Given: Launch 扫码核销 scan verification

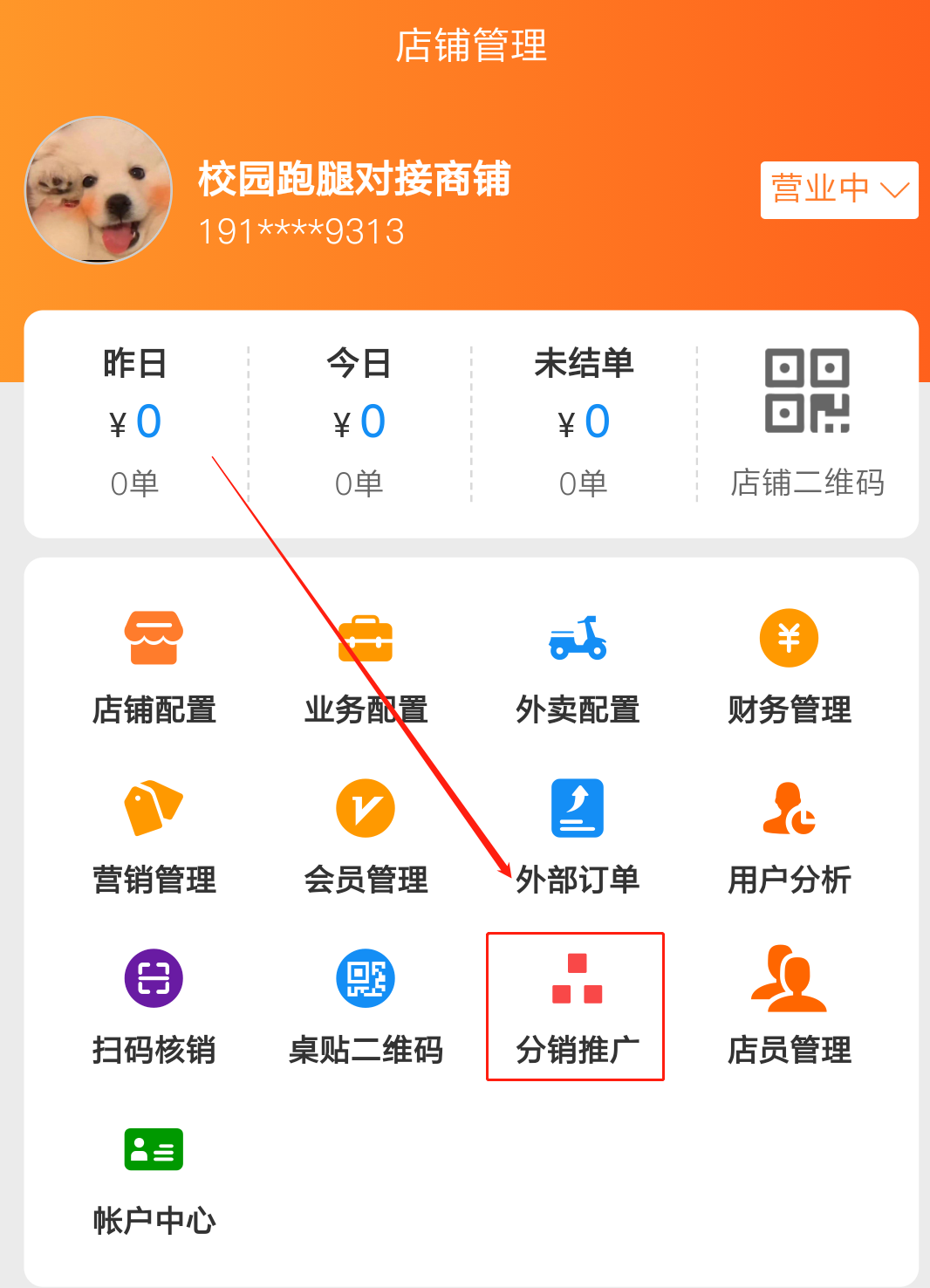Looking at the screenshot, I should (x=154, y=1009).
